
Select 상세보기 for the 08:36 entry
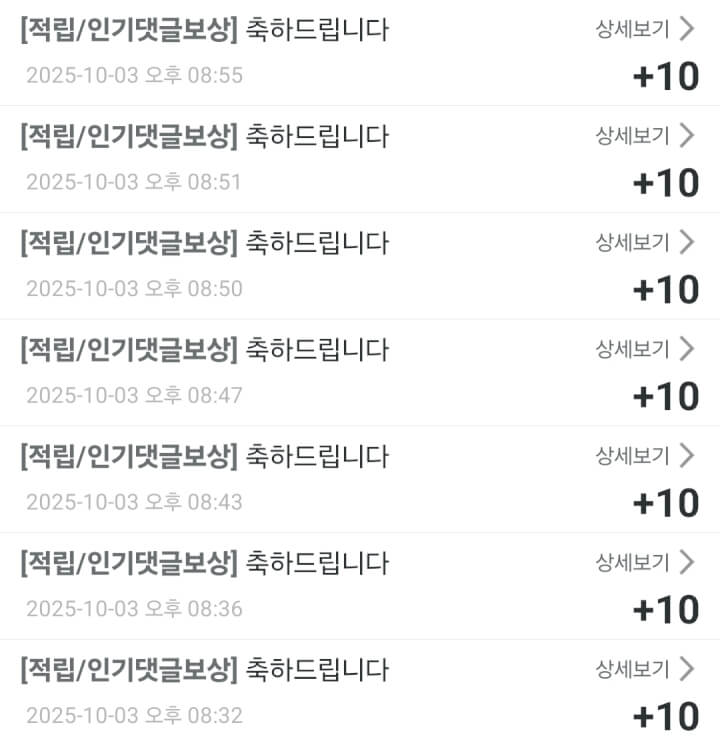click(644, 563)
